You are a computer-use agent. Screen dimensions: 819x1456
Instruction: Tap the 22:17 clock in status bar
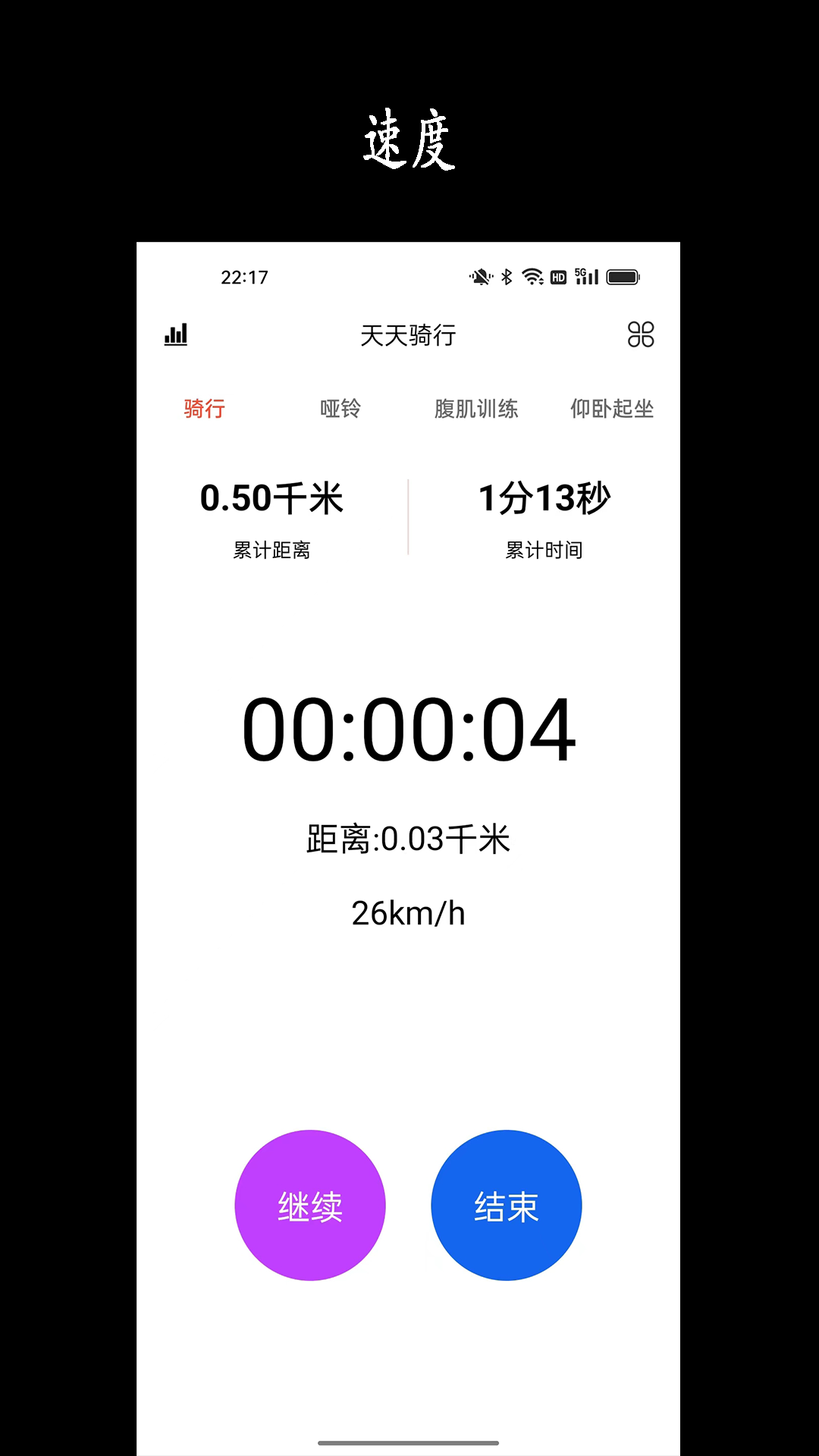243,278
